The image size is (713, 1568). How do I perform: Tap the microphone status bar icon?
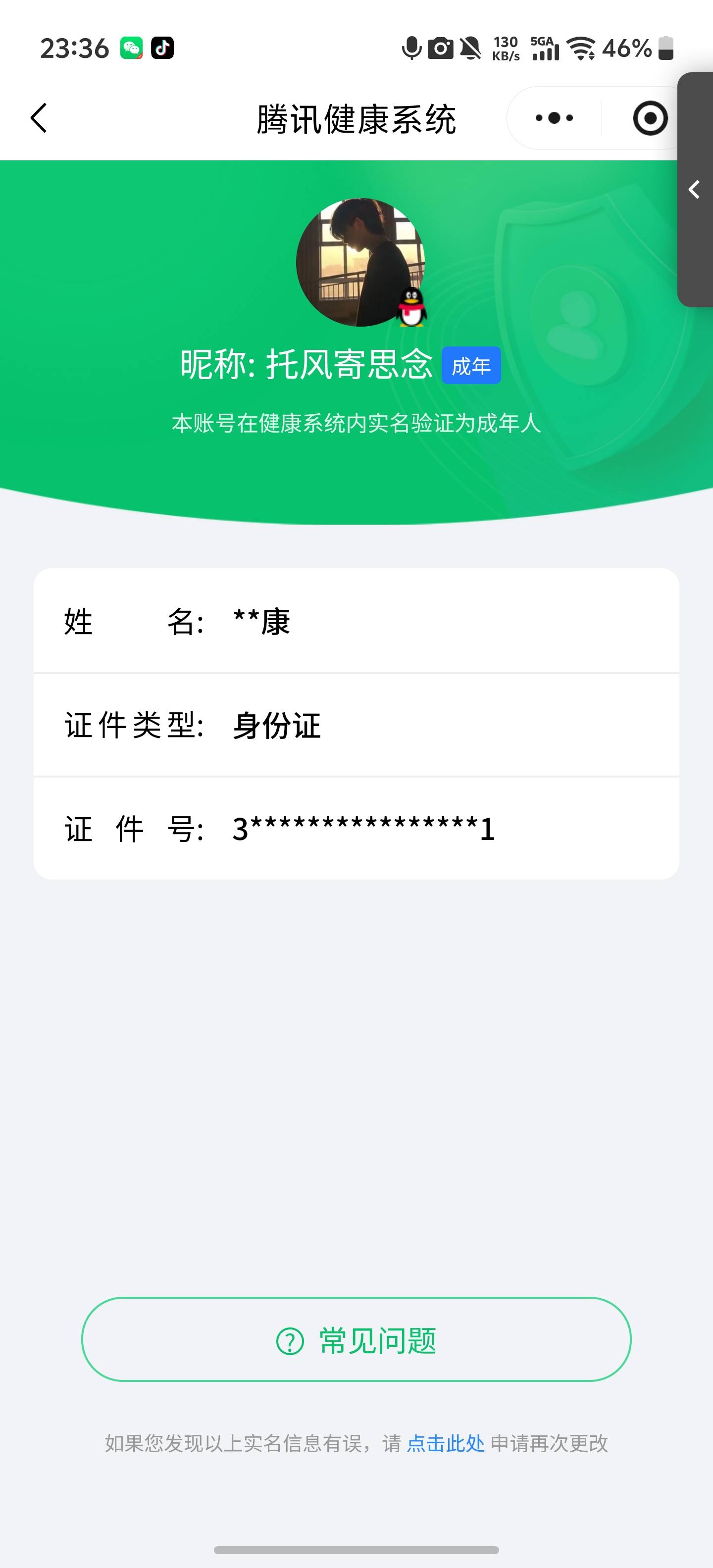[410, 49]
